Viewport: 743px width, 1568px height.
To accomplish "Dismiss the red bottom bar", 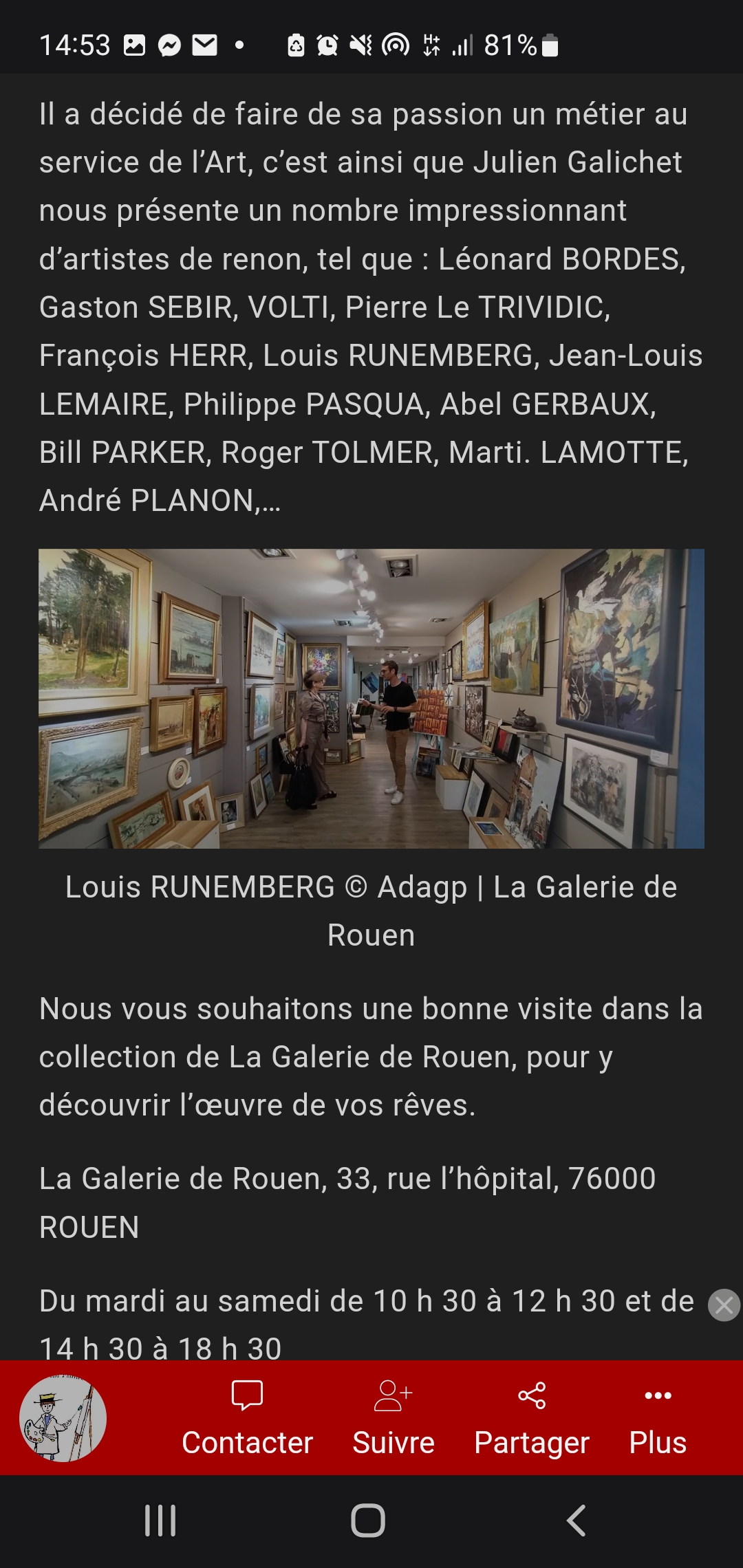I will coord(724,1305).
